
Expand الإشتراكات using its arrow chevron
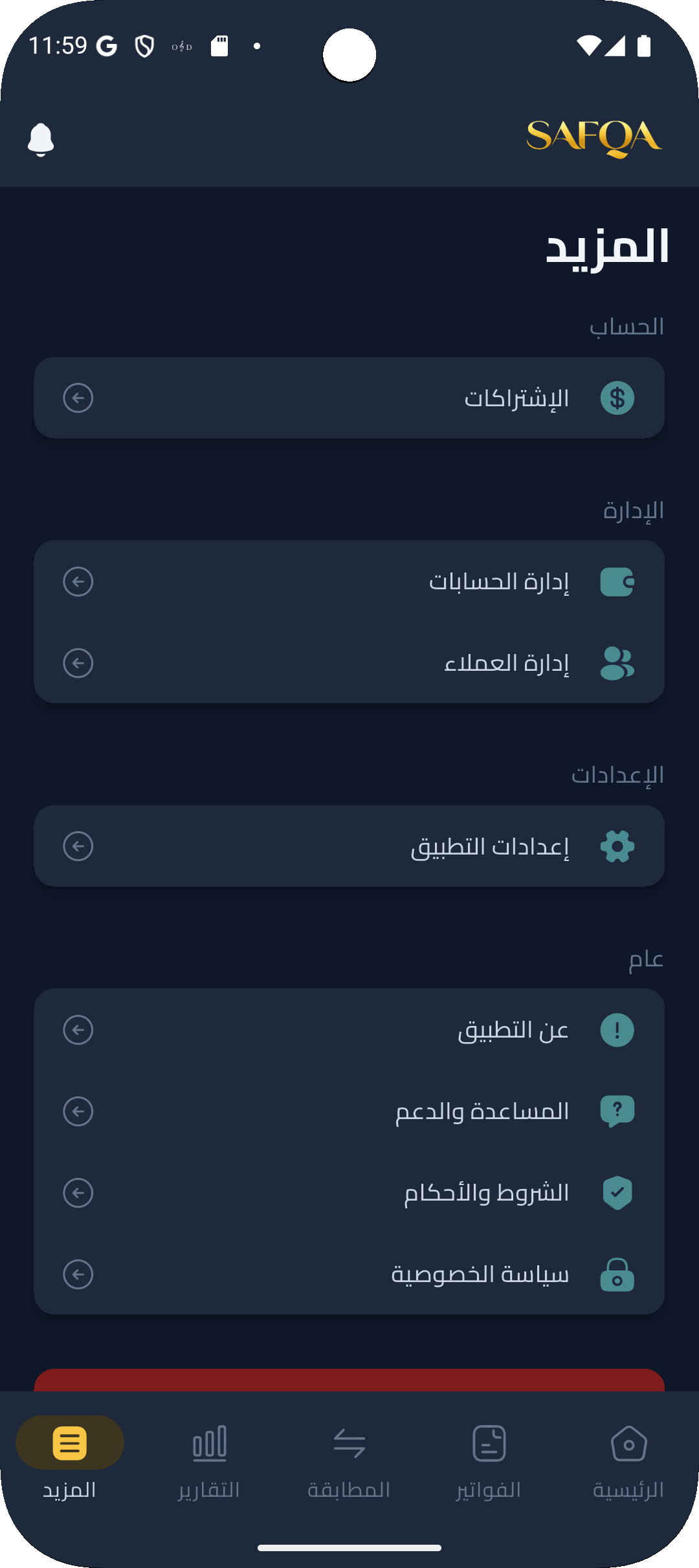coord(78,398)
